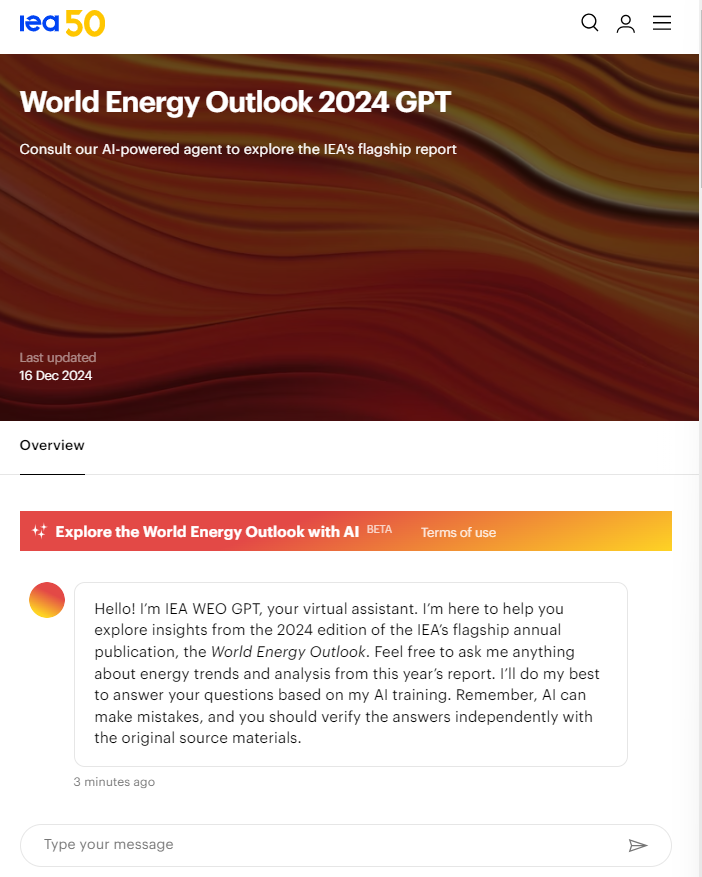Open the hamburger menu
The image size is (702, 877).
(662, 23)
